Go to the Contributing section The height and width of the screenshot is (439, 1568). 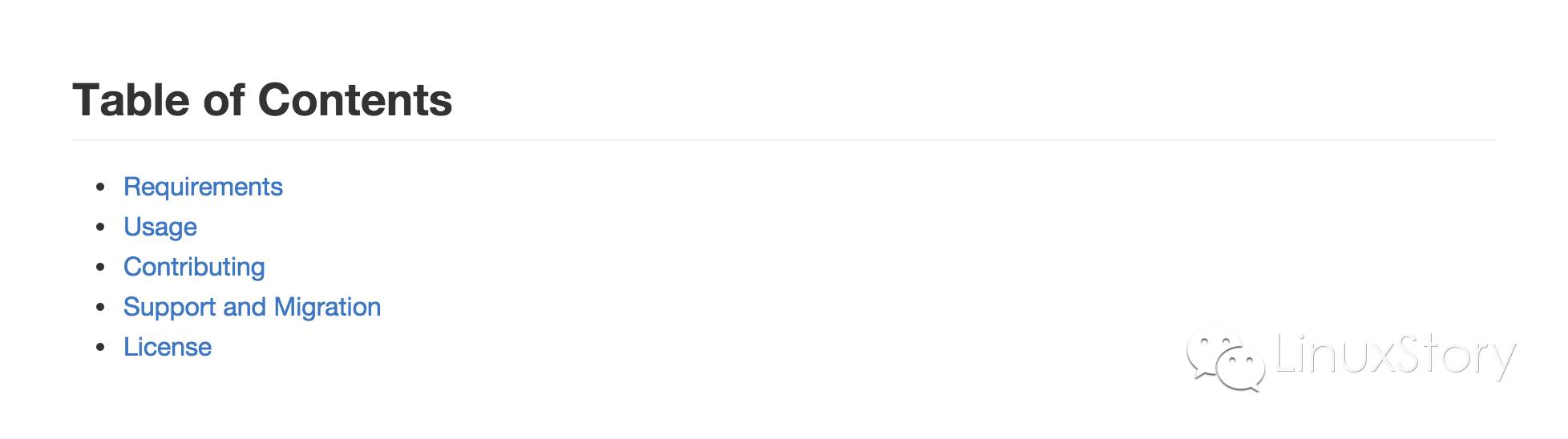click(194, 267)
